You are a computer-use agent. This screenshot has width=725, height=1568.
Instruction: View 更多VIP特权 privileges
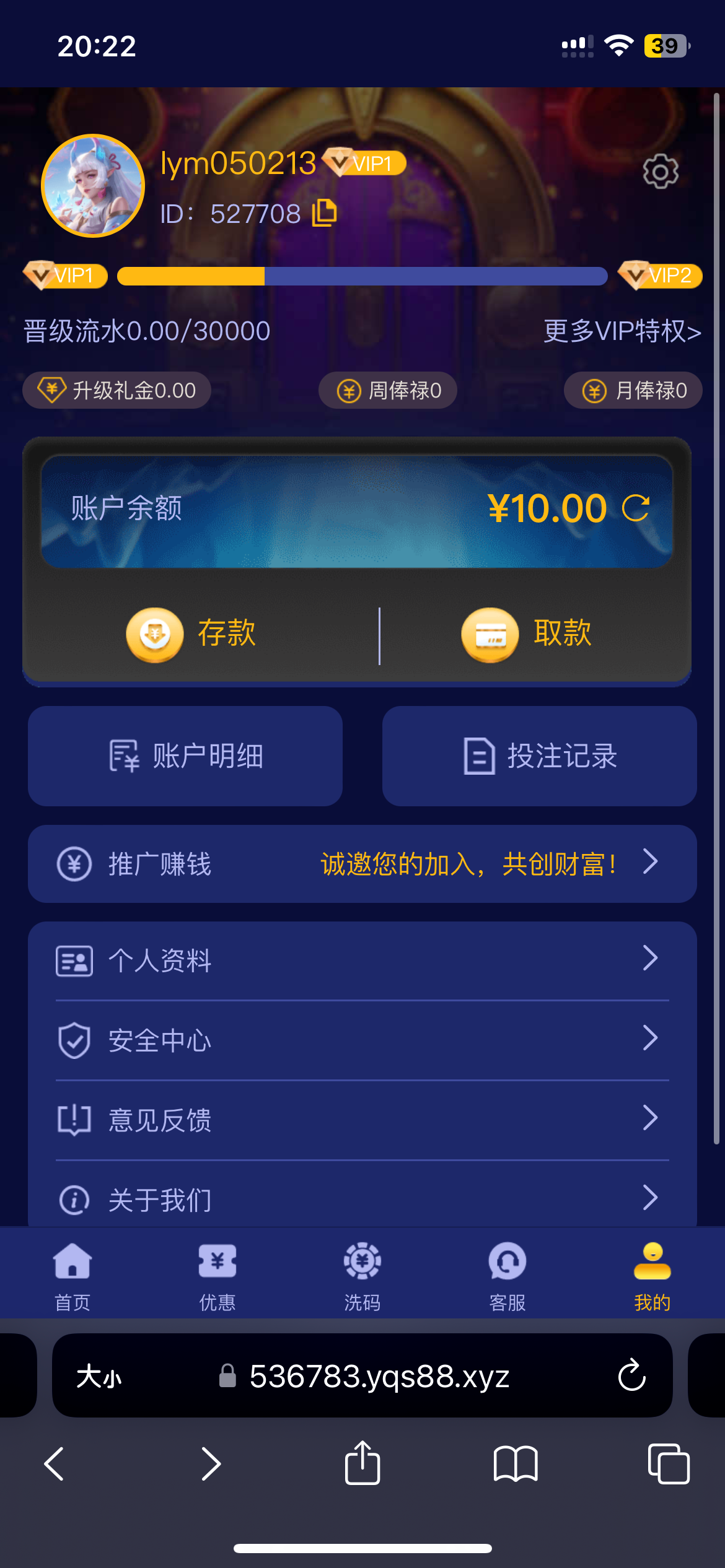(622, 331)
